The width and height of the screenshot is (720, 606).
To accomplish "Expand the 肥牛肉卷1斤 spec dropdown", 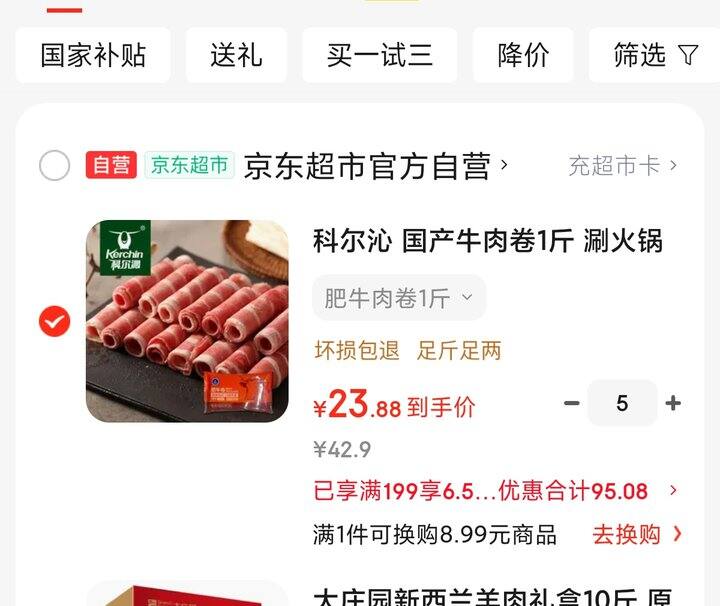I will (x=399, y=298).
